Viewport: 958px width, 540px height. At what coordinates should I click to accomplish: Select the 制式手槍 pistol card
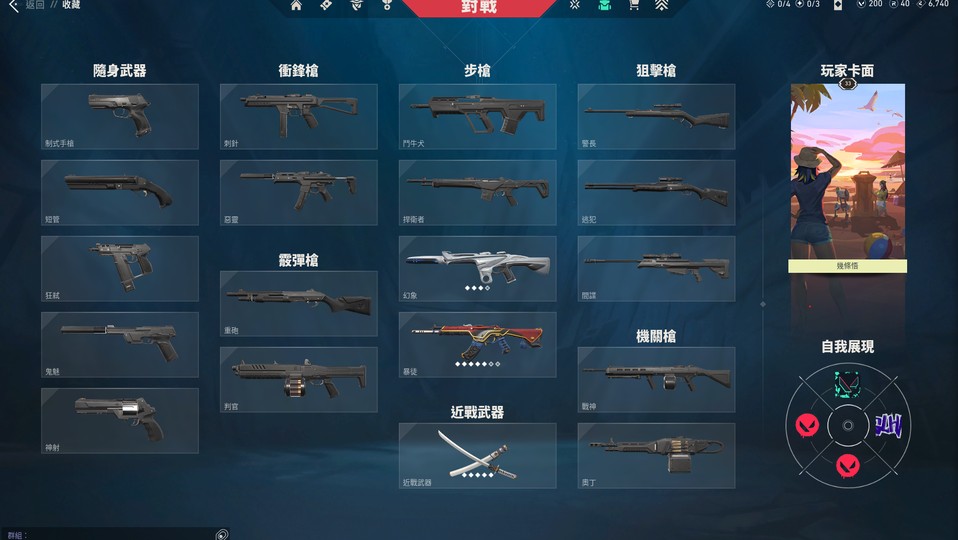coord(120,116)
